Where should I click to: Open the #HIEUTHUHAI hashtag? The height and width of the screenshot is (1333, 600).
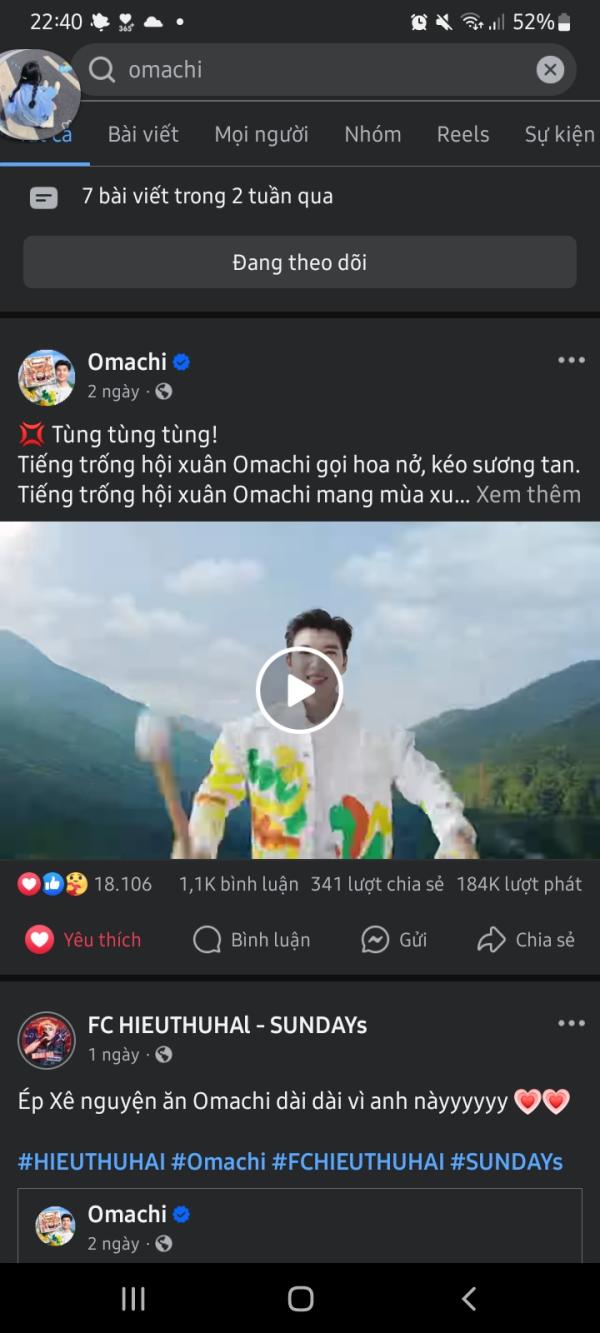click(91, 1161)
